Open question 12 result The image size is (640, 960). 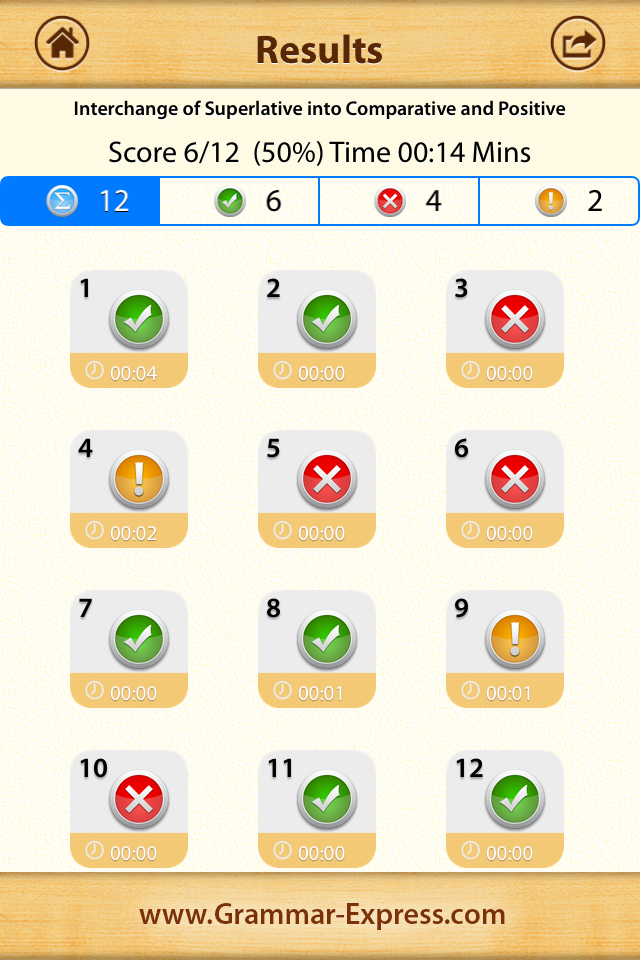[505, 808]
